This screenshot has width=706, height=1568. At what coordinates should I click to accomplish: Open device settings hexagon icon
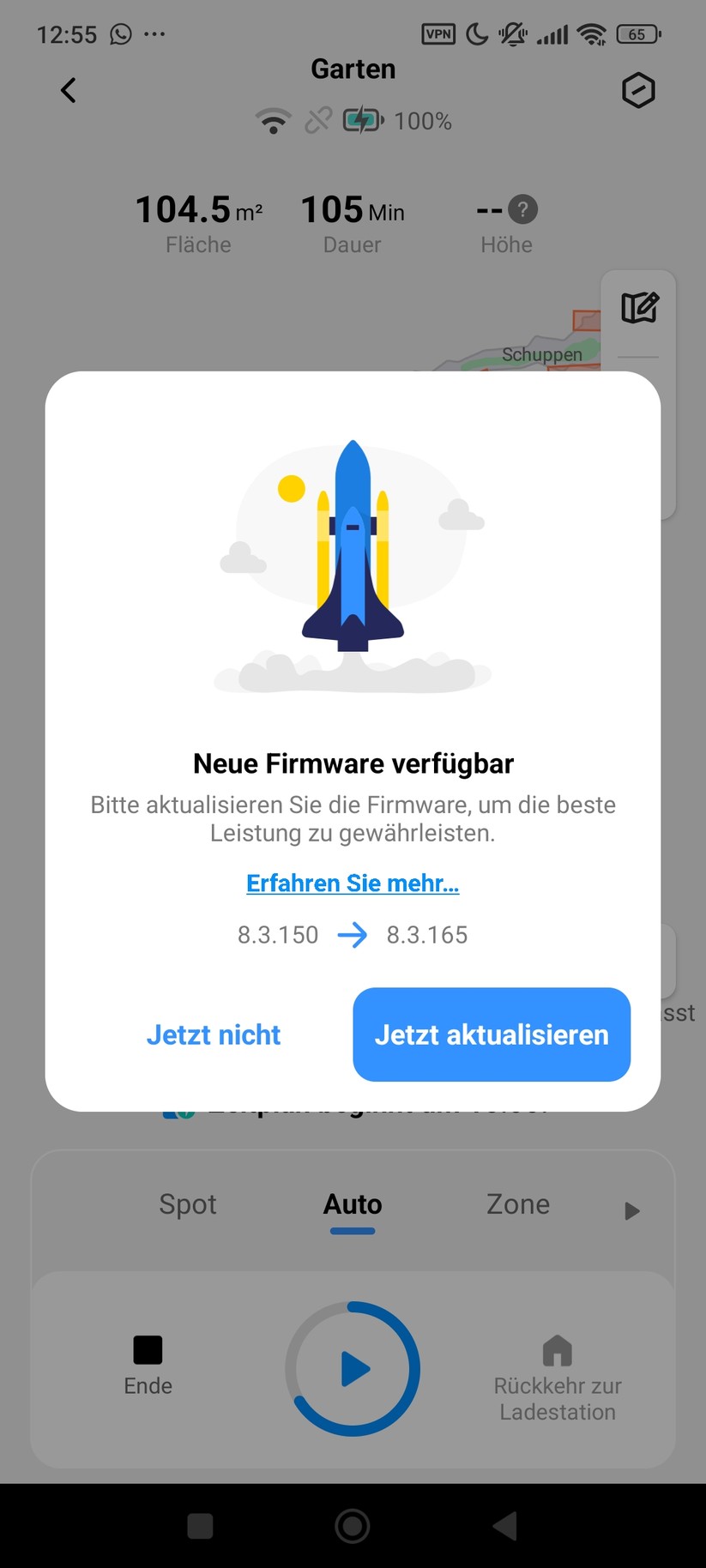tap(638, 90)
